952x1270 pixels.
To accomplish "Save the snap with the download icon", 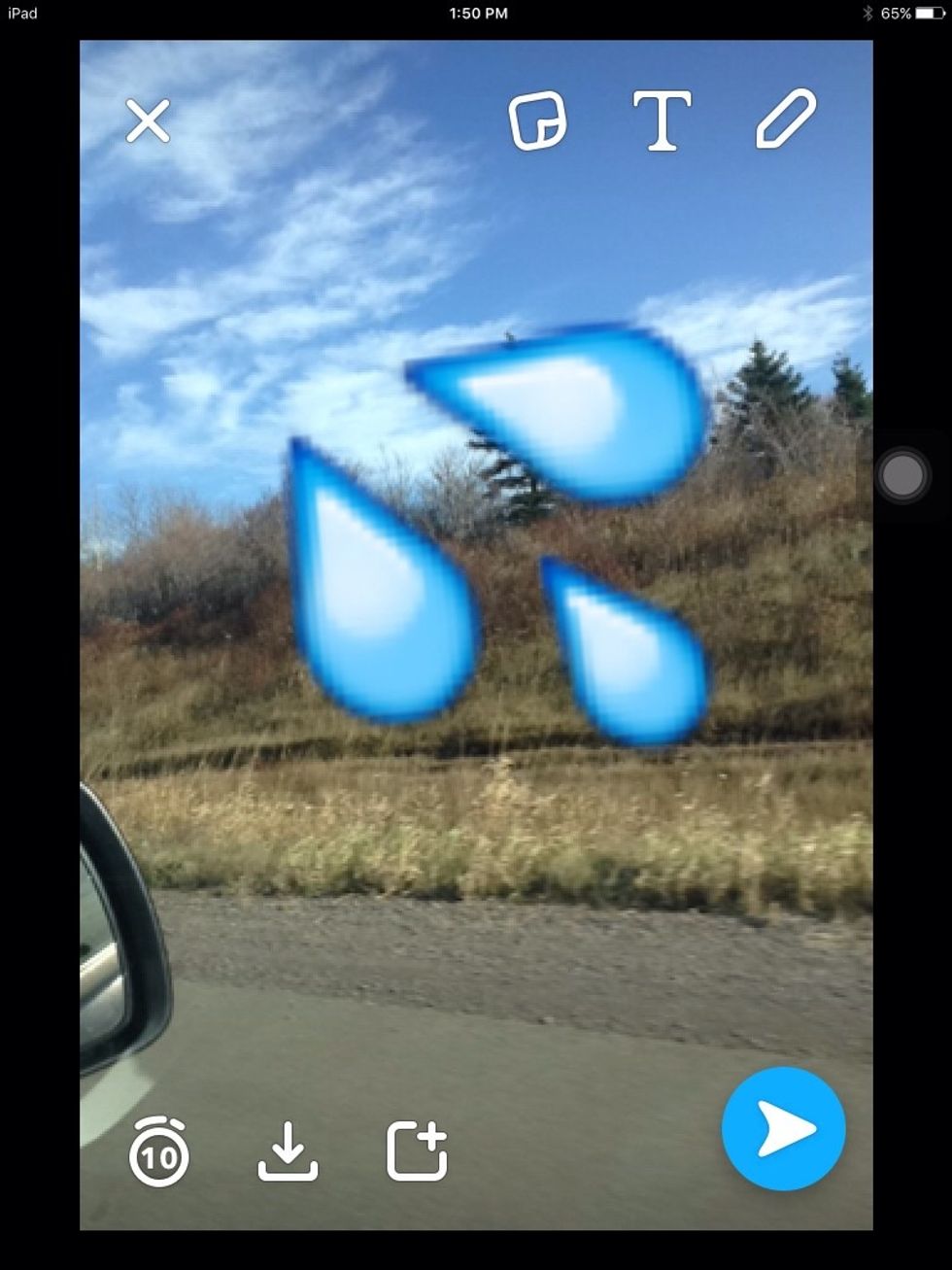I will (x=288, y=1152).
